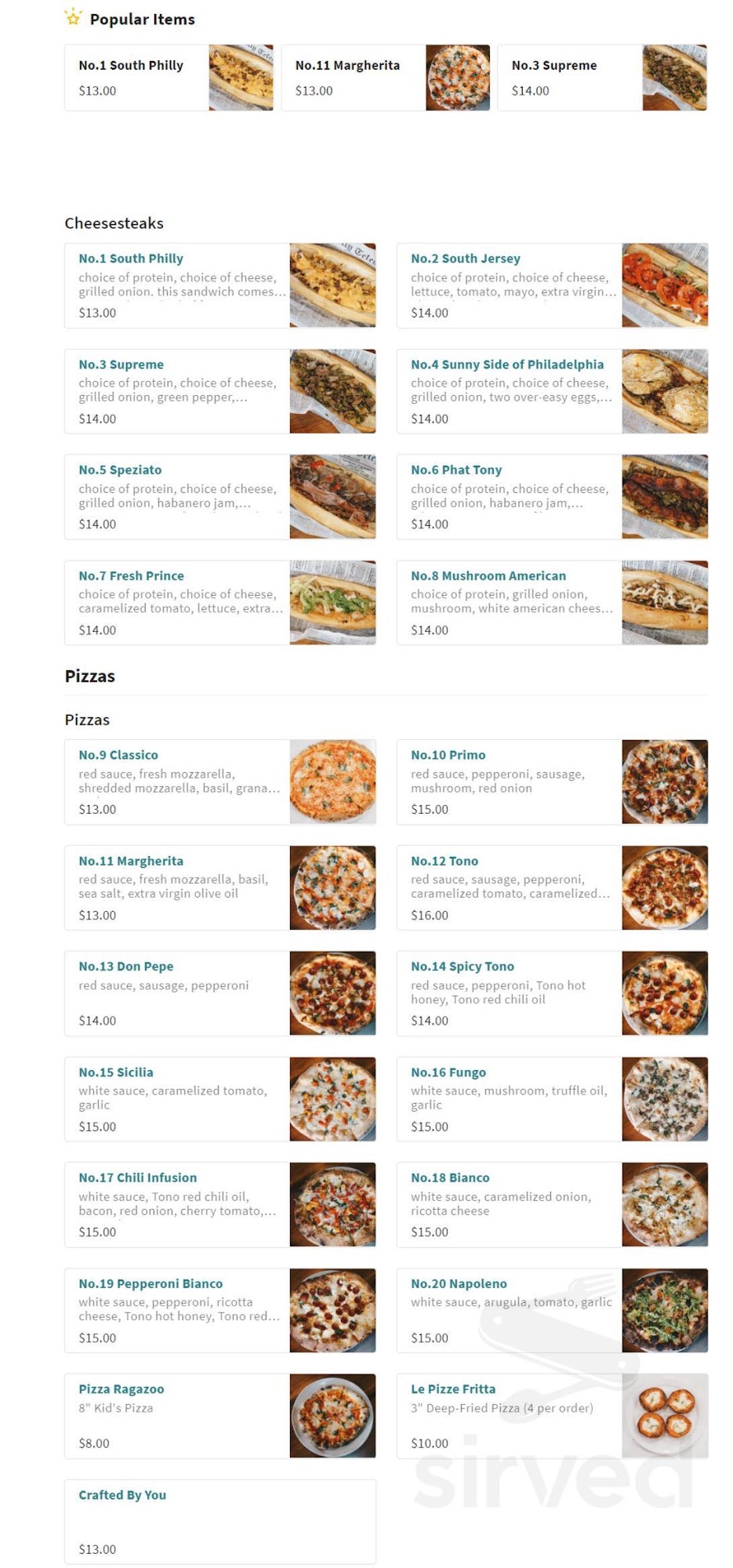Open No.6 Phat Tony item
733x1568 pixels.
pos(551,497)
